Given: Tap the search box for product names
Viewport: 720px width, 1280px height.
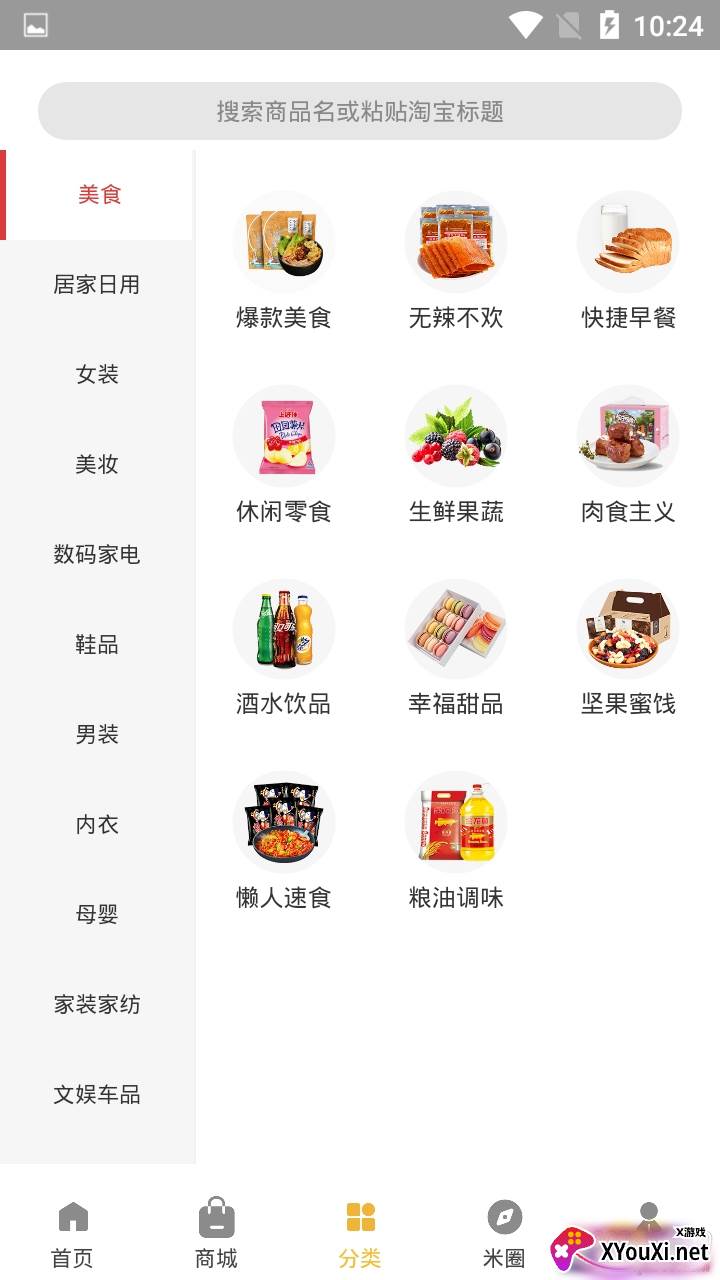Looking at the screenshot, I should pyautogui.click(x=360, y=111).
